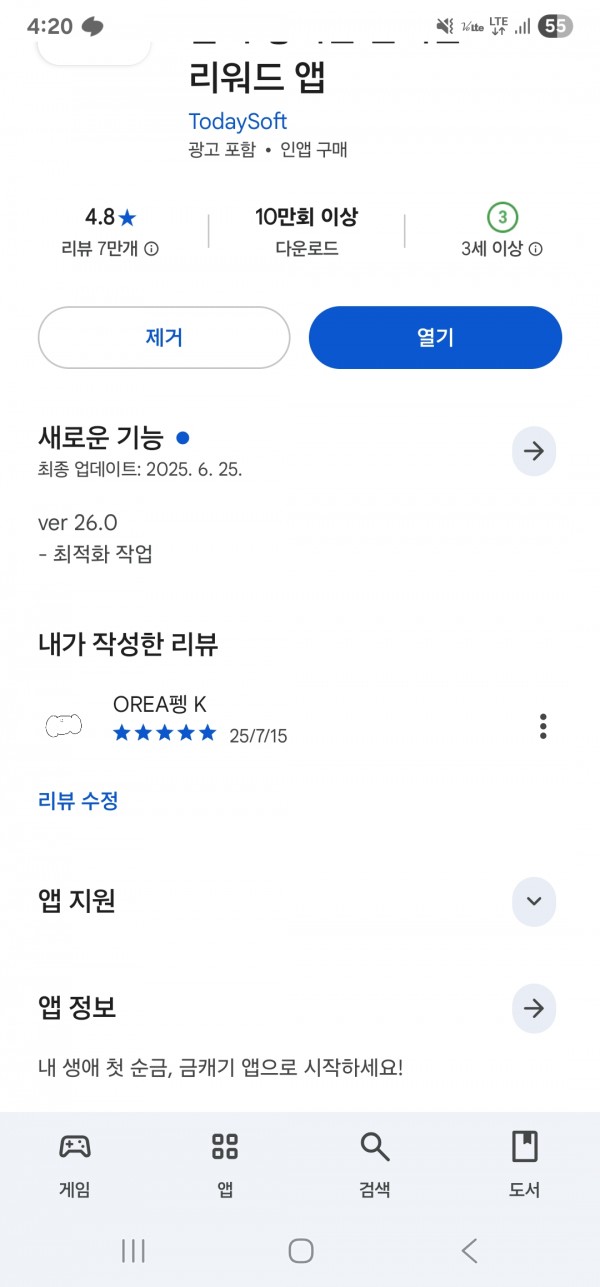Image resolution: width=600 pixels, height=1287 pixels.
Task: Switch to the 게임 tab
Action: coord(75,1164)
